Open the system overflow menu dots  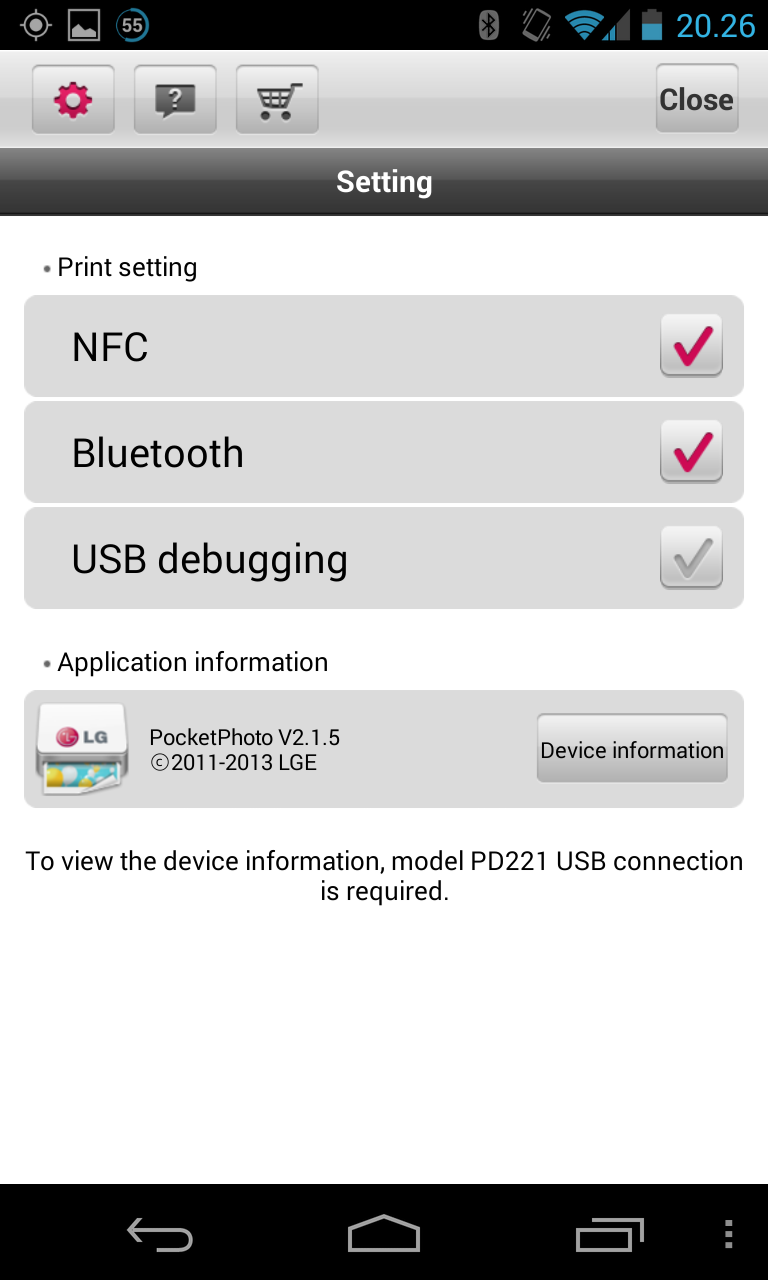729,1235
